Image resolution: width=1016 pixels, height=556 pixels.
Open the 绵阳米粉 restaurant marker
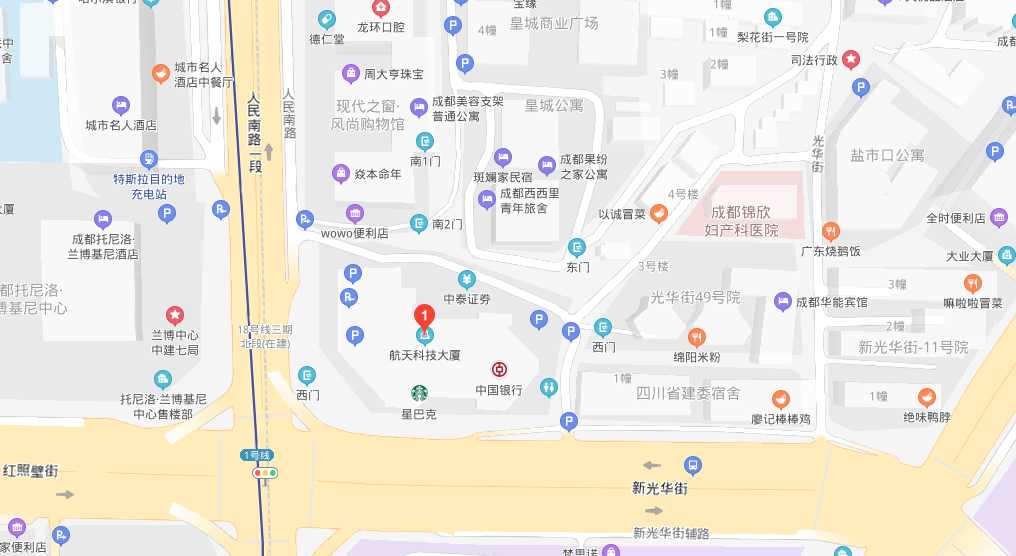point(696,337)
